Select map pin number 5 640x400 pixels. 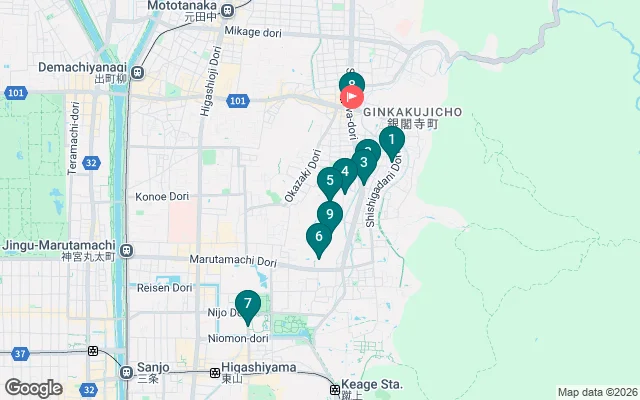click(x=329, y=181)
